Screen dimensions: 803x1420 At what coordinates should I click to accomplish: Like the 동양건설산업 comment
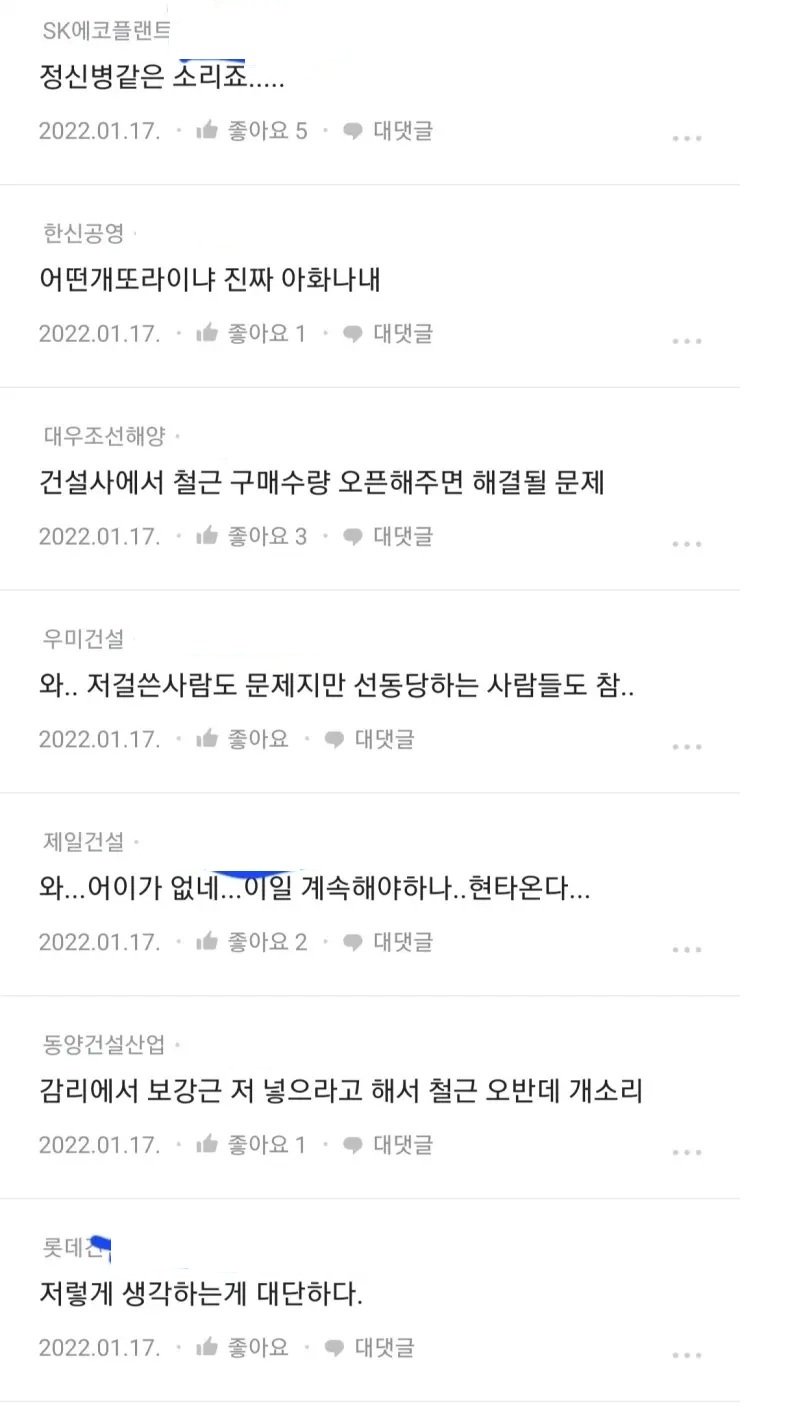click(251, 1145)
